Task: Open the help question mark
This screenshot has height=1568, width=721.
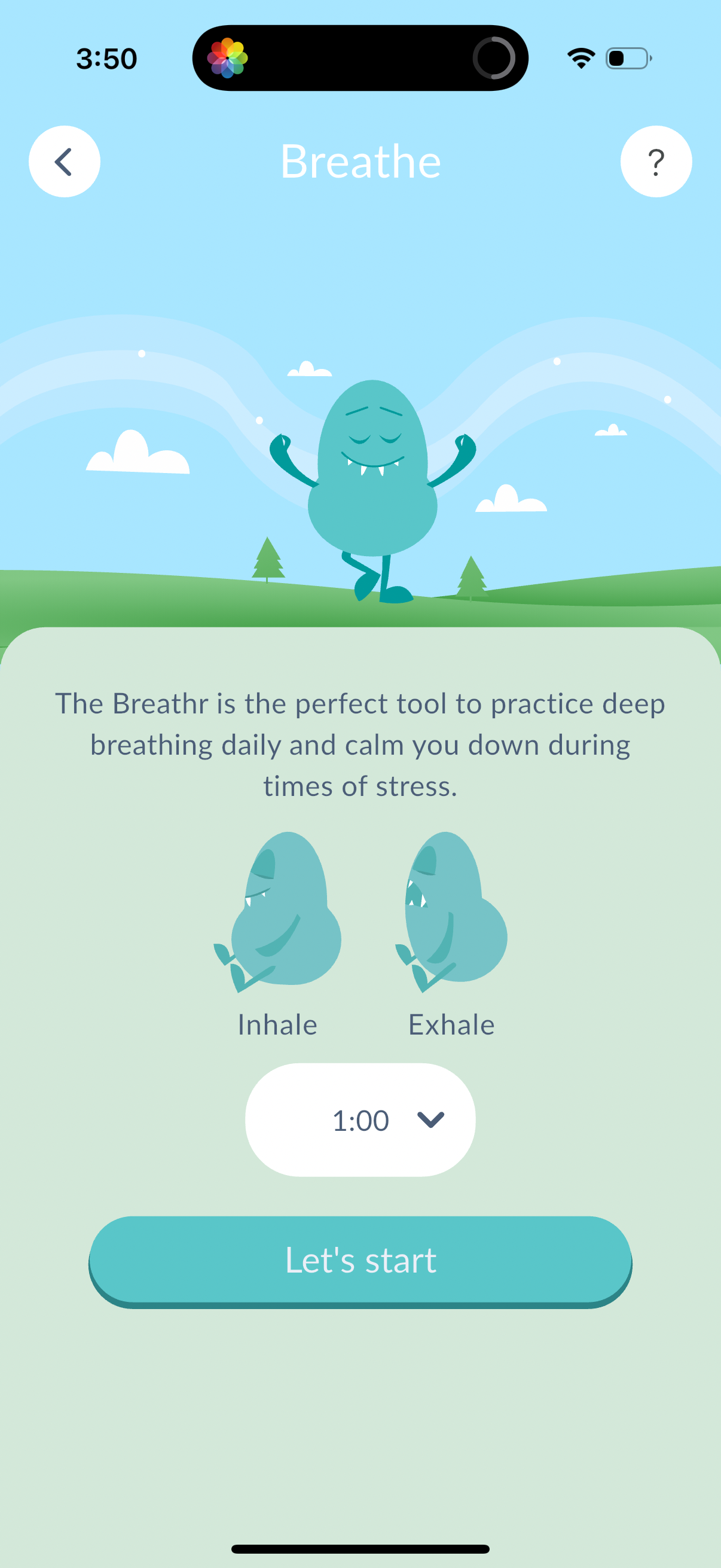Action: 655,161
